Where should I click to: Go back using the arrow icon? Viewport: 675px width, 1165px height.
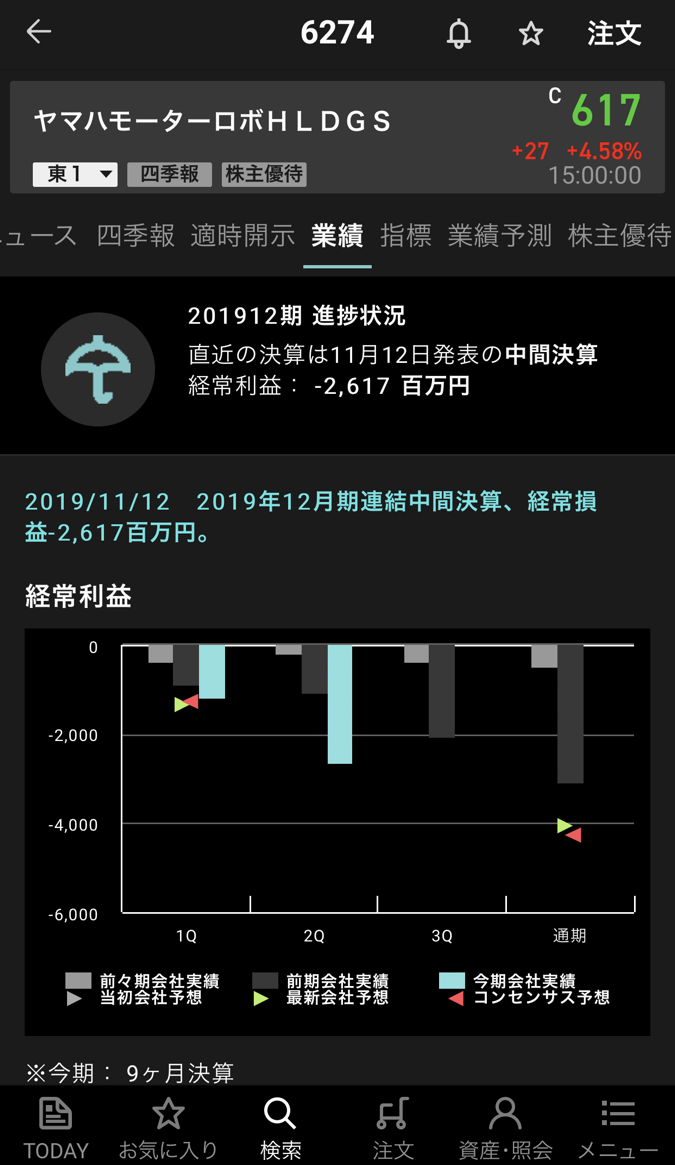39,32
